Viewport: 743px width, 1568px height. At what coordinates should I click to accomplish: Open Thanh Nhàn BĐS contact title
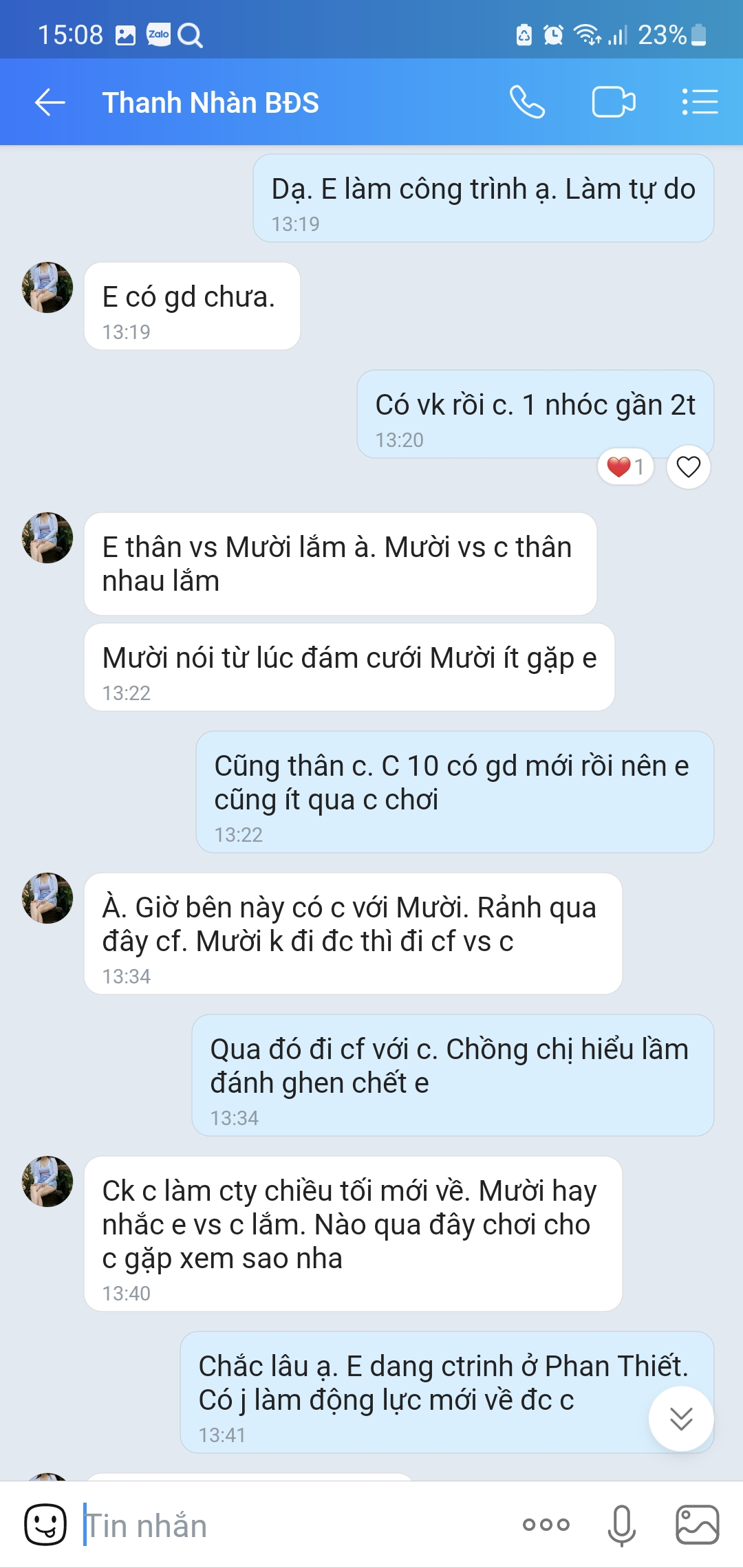(211, 102)
